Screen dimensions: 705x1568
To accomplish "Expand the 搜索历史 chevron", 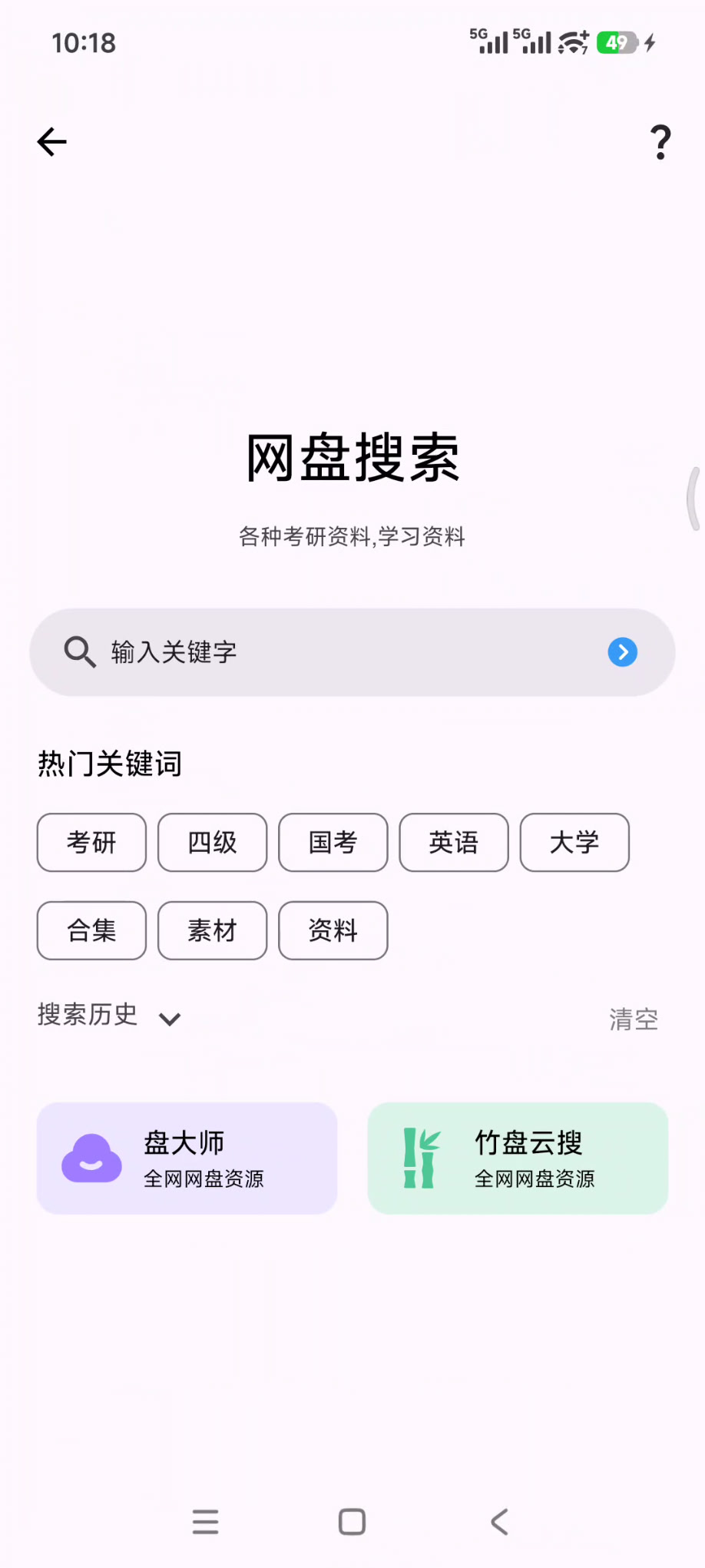I will pos(170,1019).
